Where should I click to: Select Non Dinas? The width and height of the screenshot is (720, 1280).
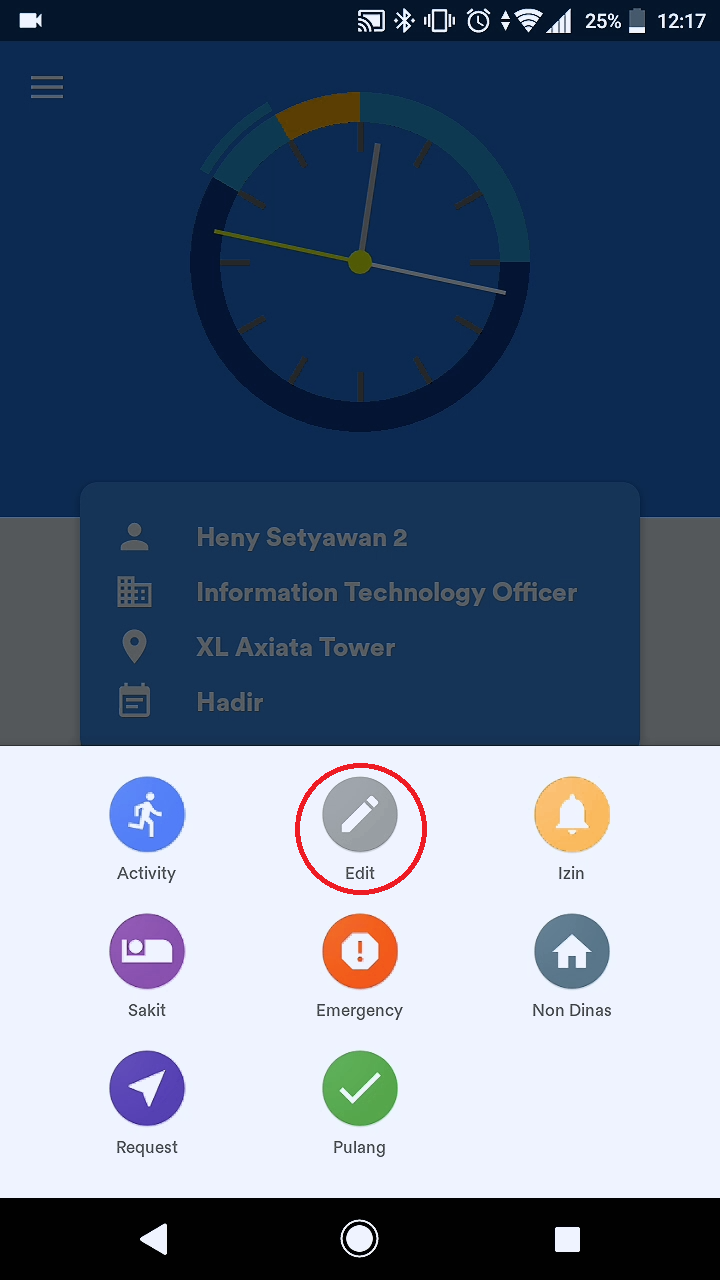[x=572, y=952]
